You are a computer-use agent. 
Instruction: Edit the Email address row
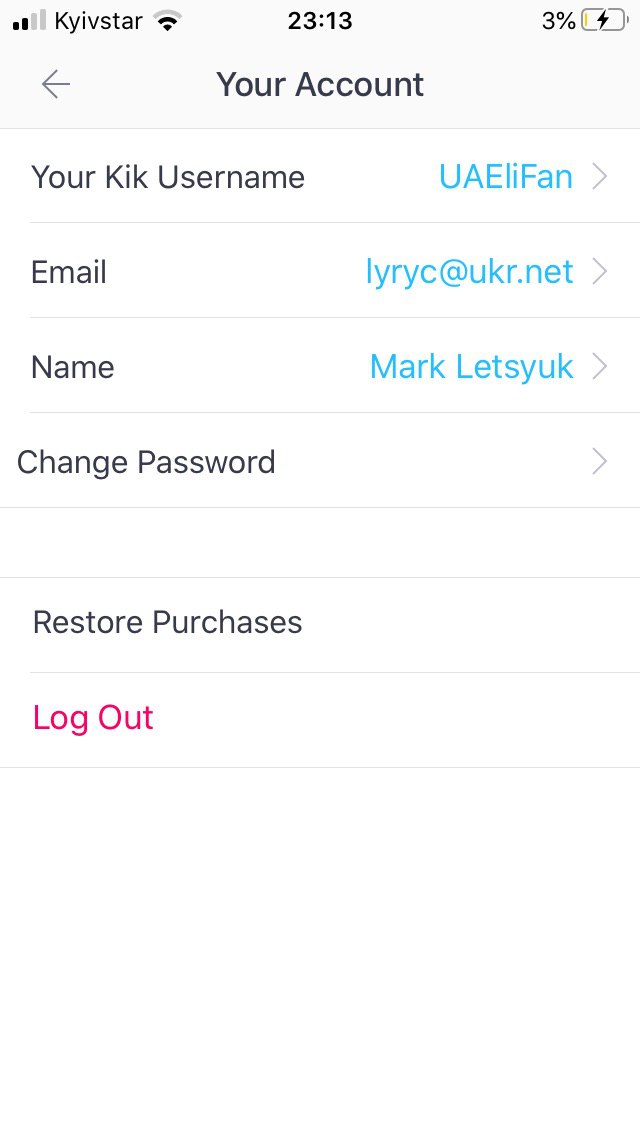[x=320, y=271]
